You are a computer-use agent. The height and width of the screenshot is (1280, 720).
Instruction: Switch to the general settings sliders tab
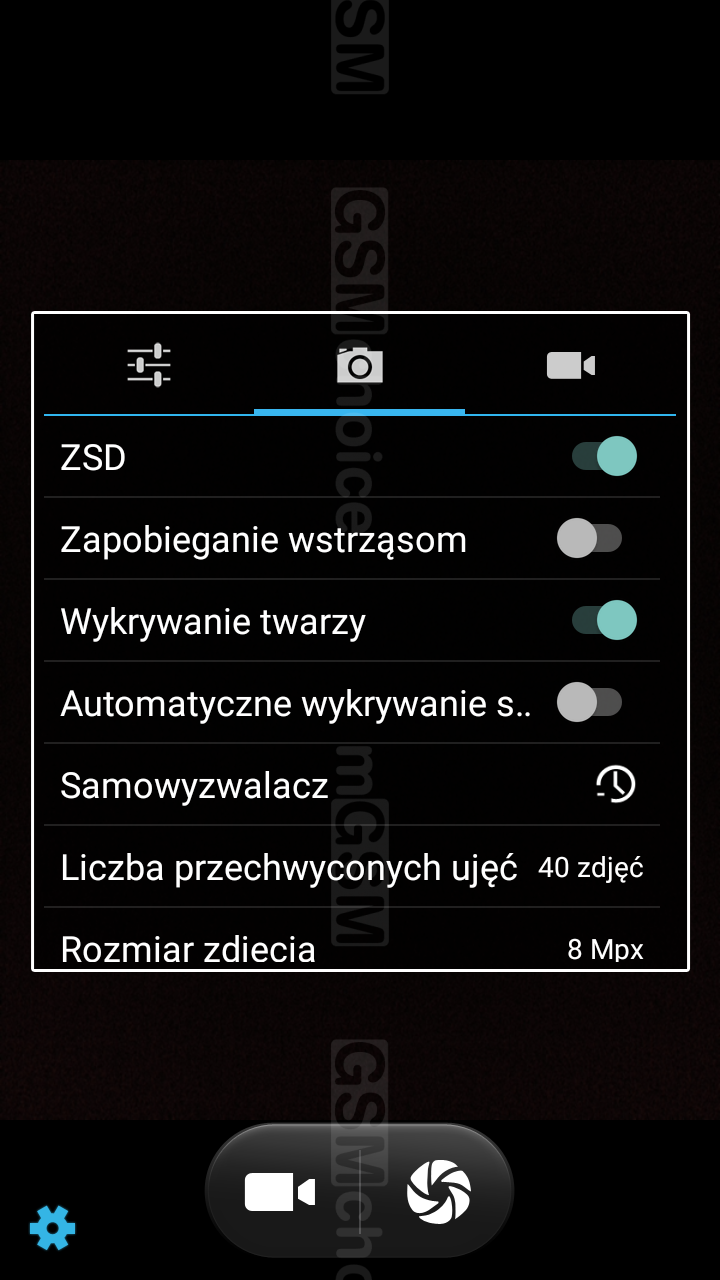coord(149,365)
